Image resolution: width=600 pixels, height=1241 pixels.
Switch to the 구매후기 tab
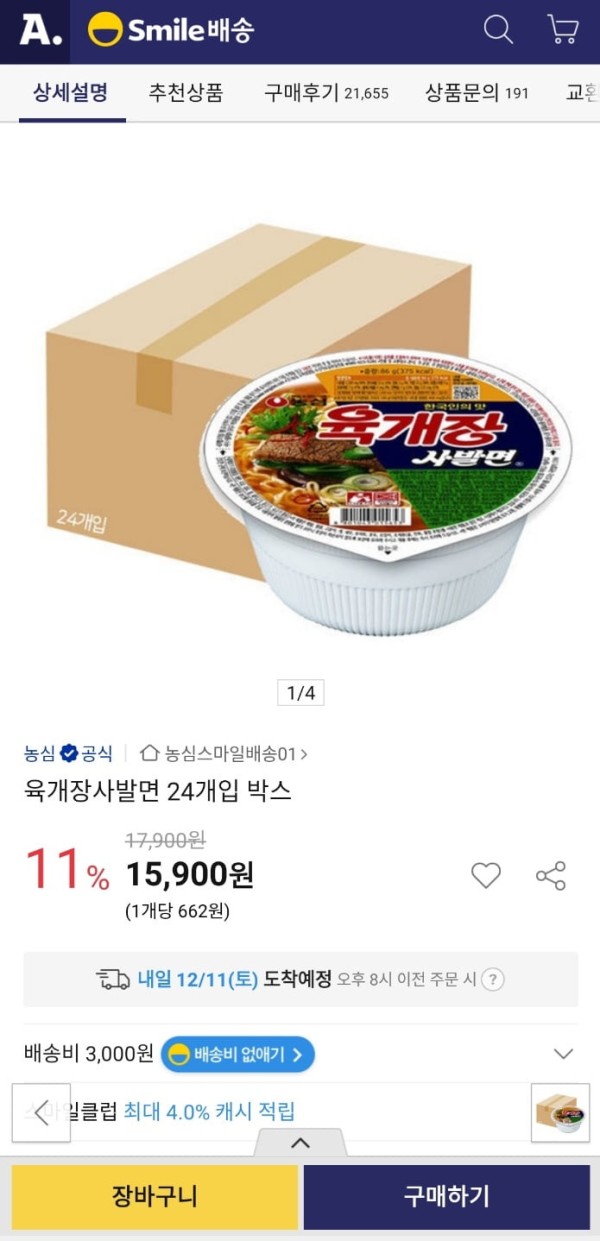click(x=326, y=94)
